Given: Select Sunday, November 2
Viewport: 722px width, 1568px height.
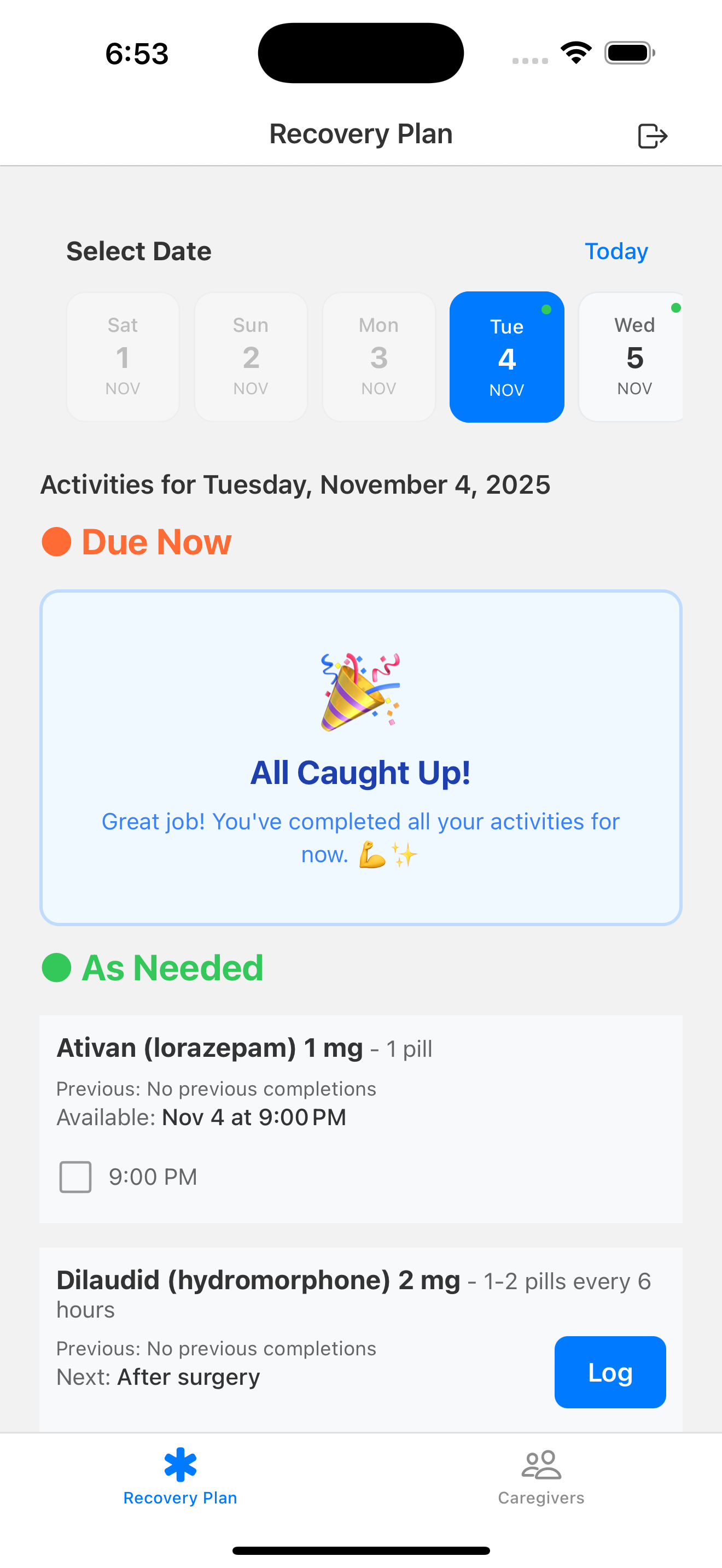Looking at the screenshot, I should click(251, 356).
